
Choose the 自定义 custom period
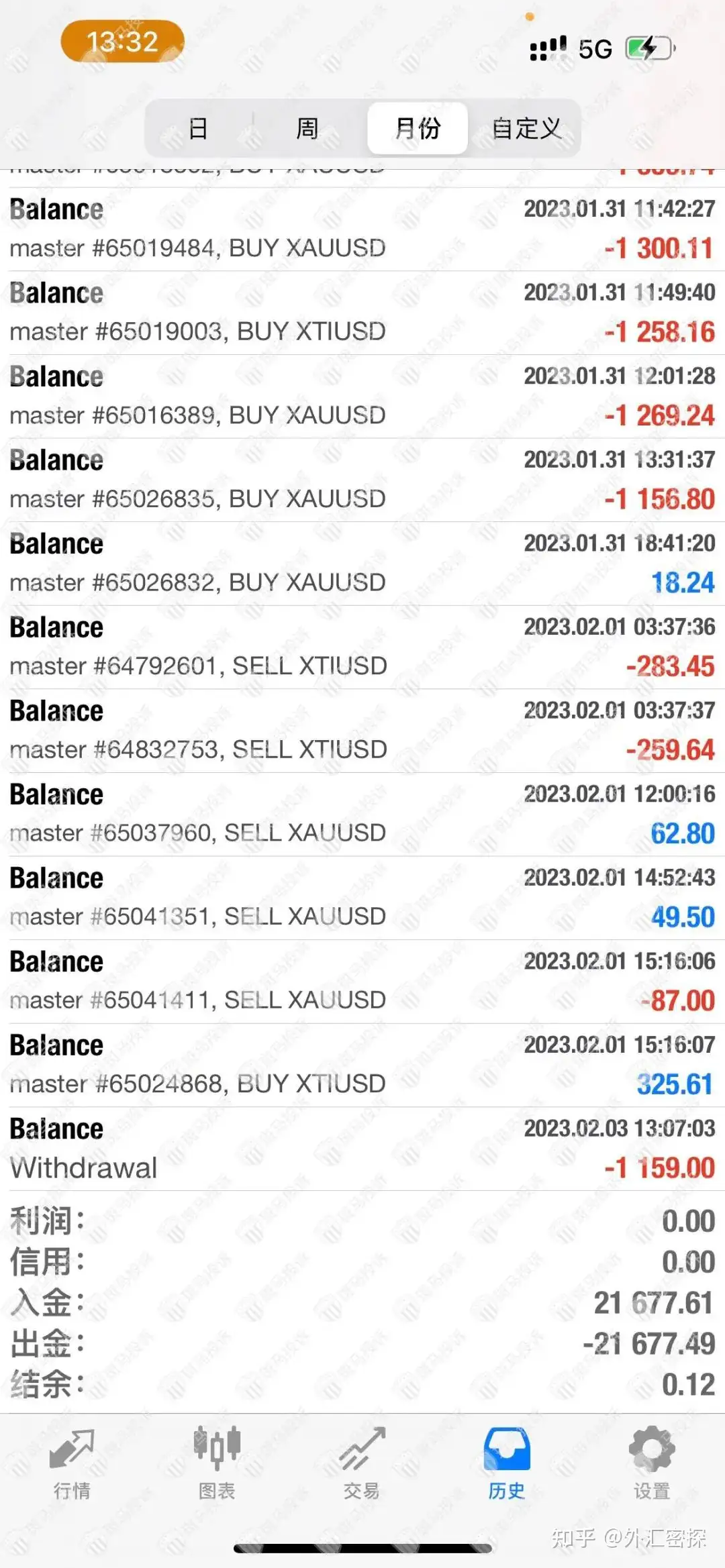526,127
